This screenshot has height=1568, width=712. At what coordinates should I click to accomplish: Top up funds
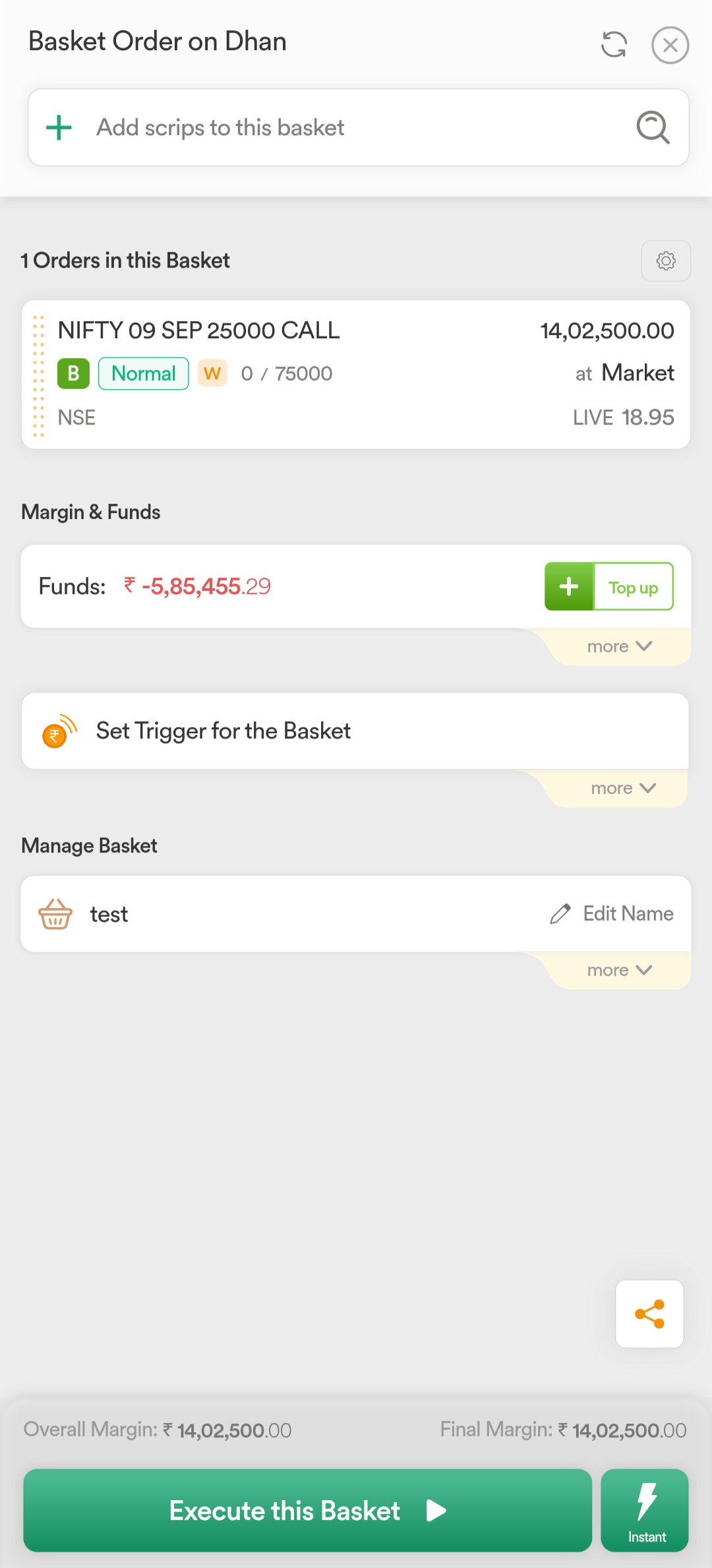pyautogui.click(x=608, y=586)
